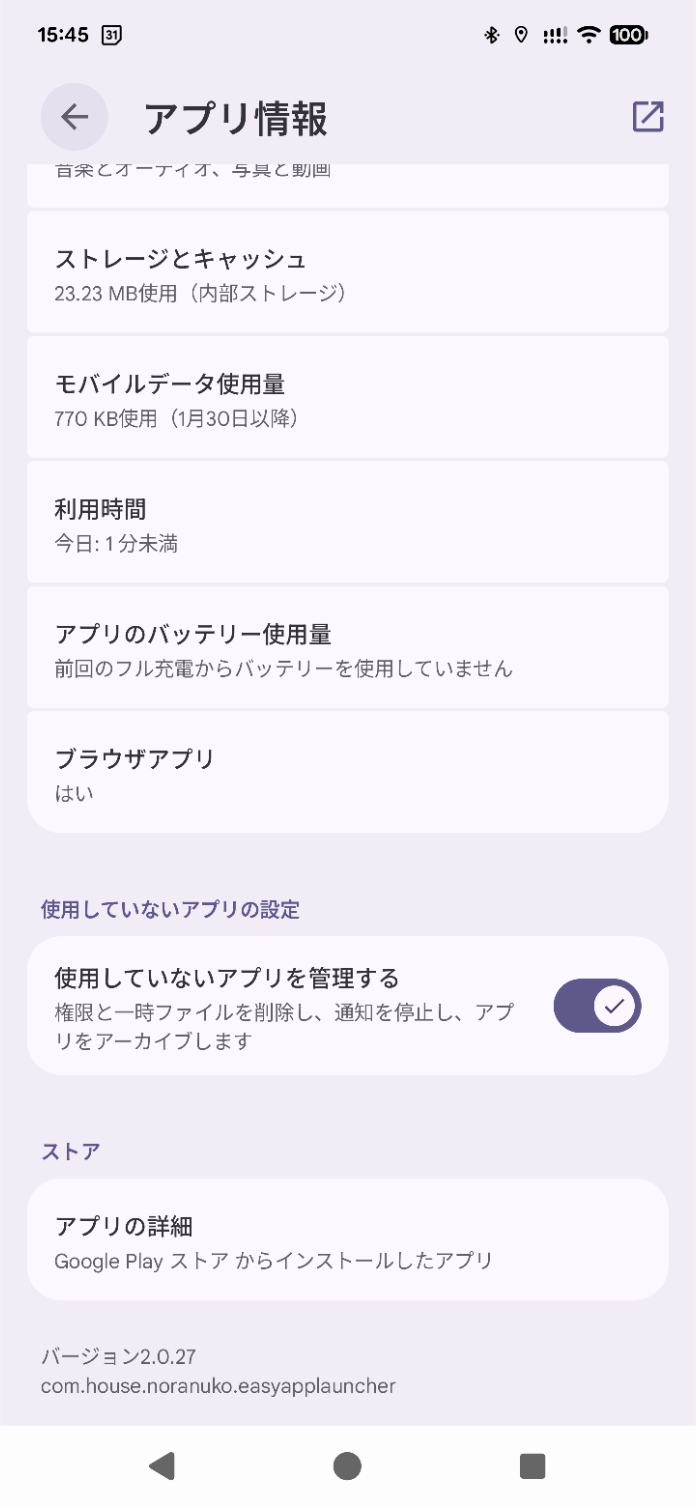View モバイルデータ使用量 details
This screenshot has height=1507, width=696.
[347, 398]
